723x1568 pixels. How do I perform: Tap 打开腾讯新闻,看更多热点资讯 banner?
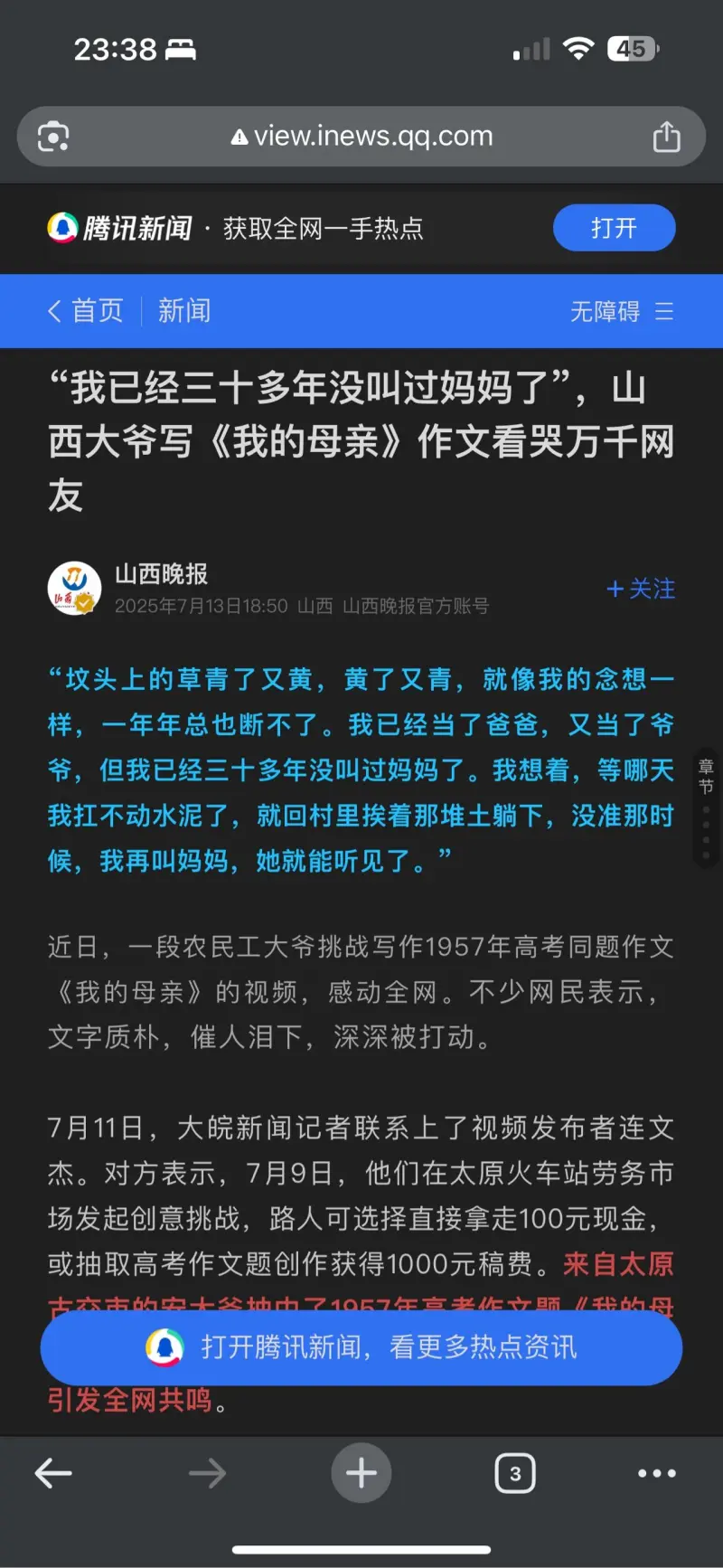point(361,1347)
